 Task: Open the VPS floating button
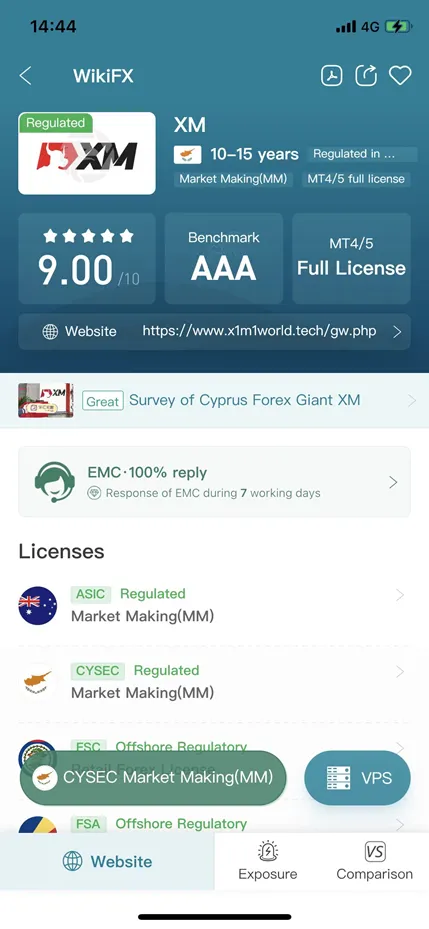[x=357, y=777]
